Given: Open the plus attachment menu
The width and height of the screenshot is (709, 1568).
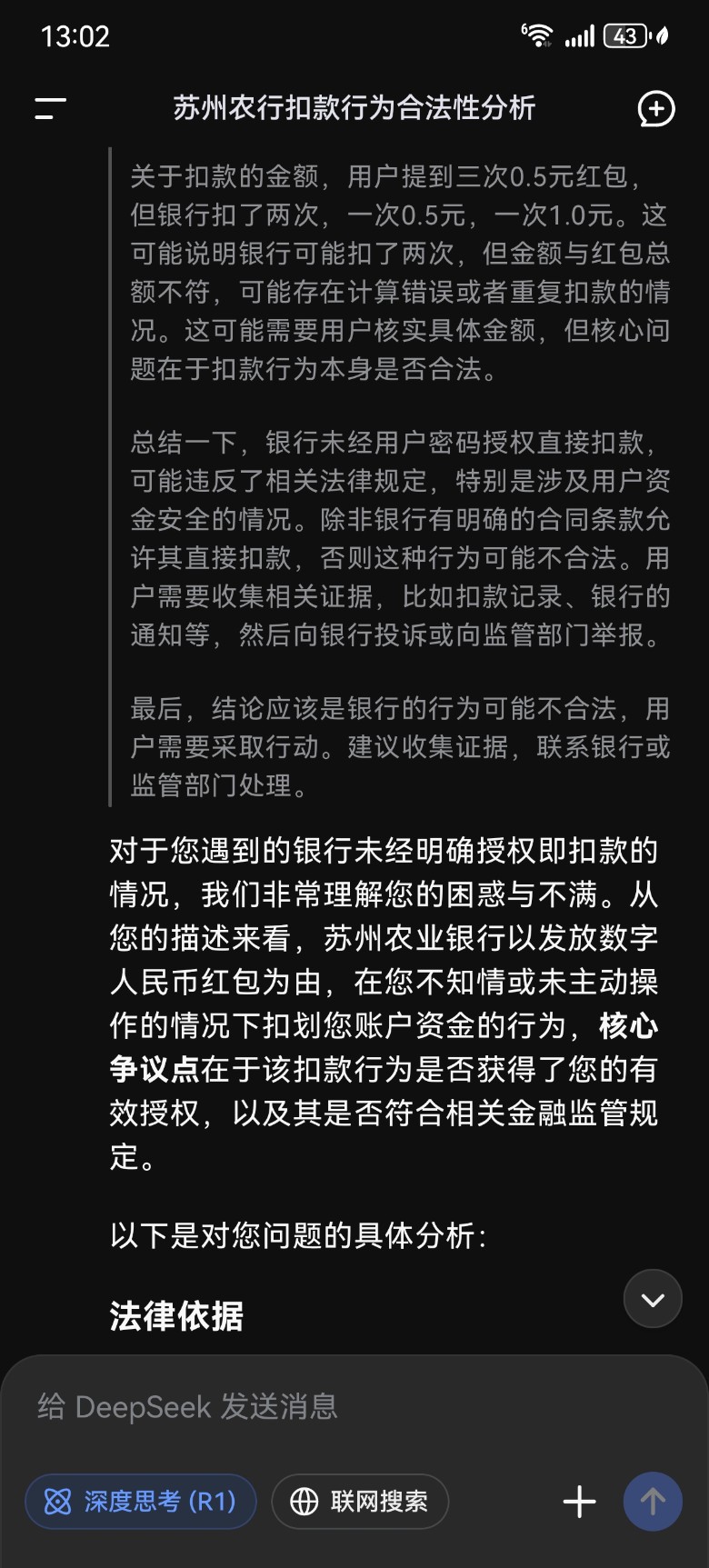Looking at the screenshot, I should point(580,1501).
